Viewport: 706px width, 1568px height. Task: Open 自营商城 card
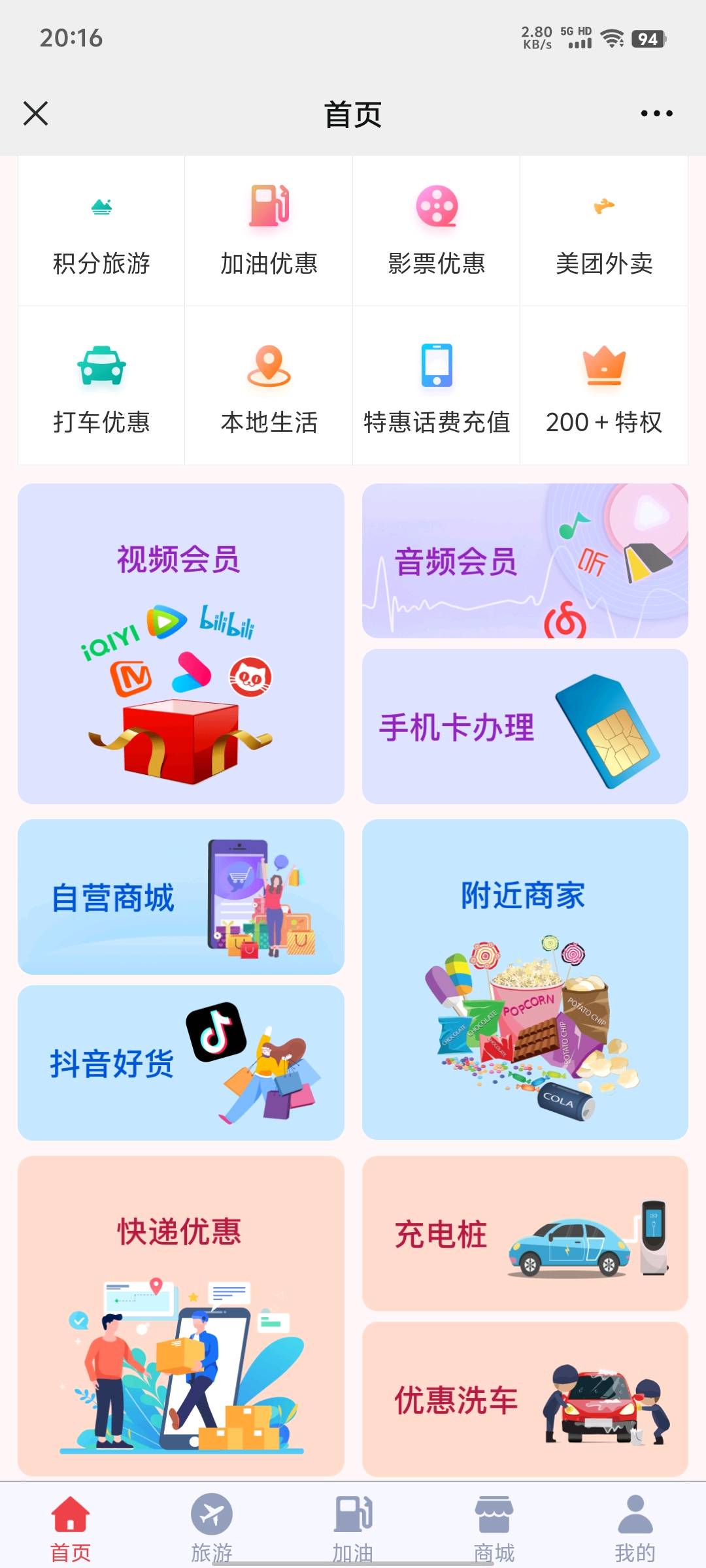180,897
